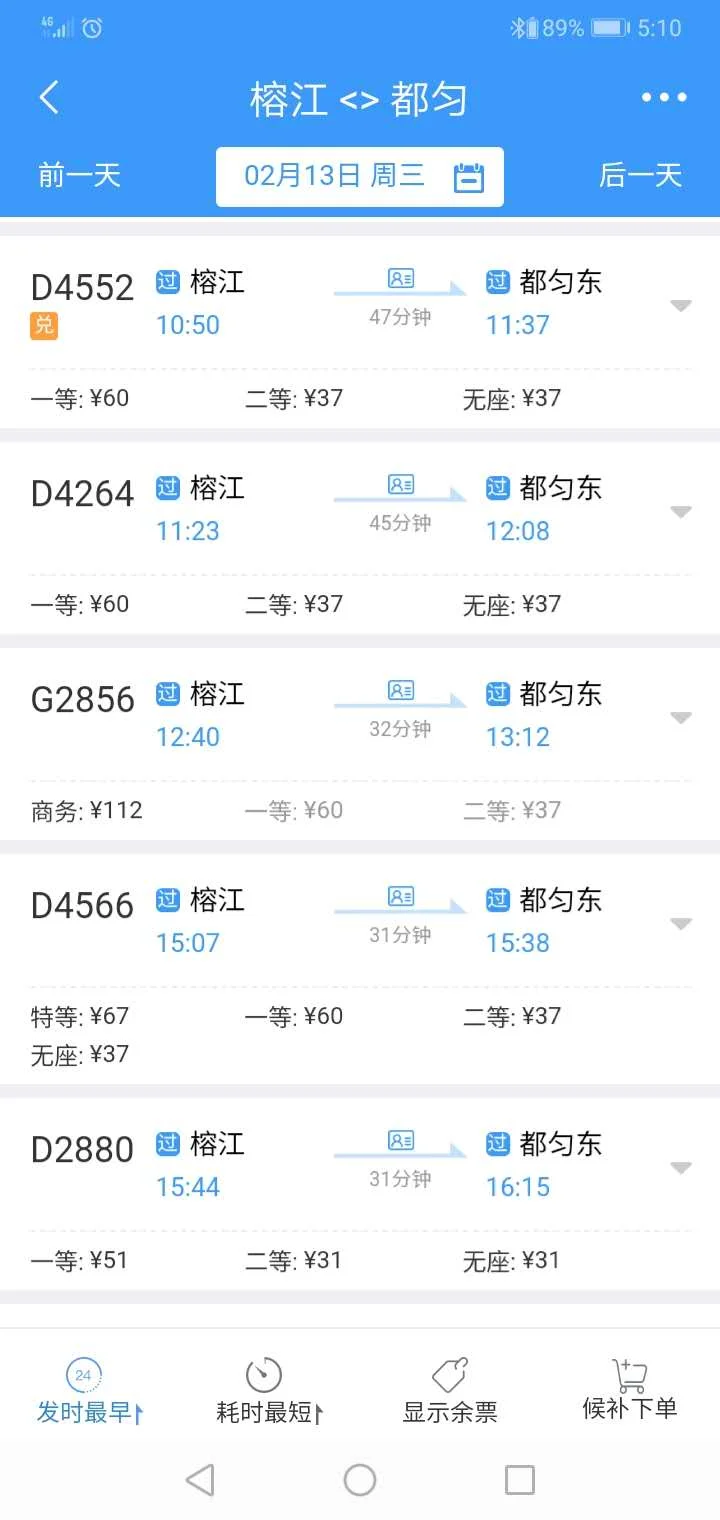Tap the 兑 badge under train D4552

(x=43, y=327)
